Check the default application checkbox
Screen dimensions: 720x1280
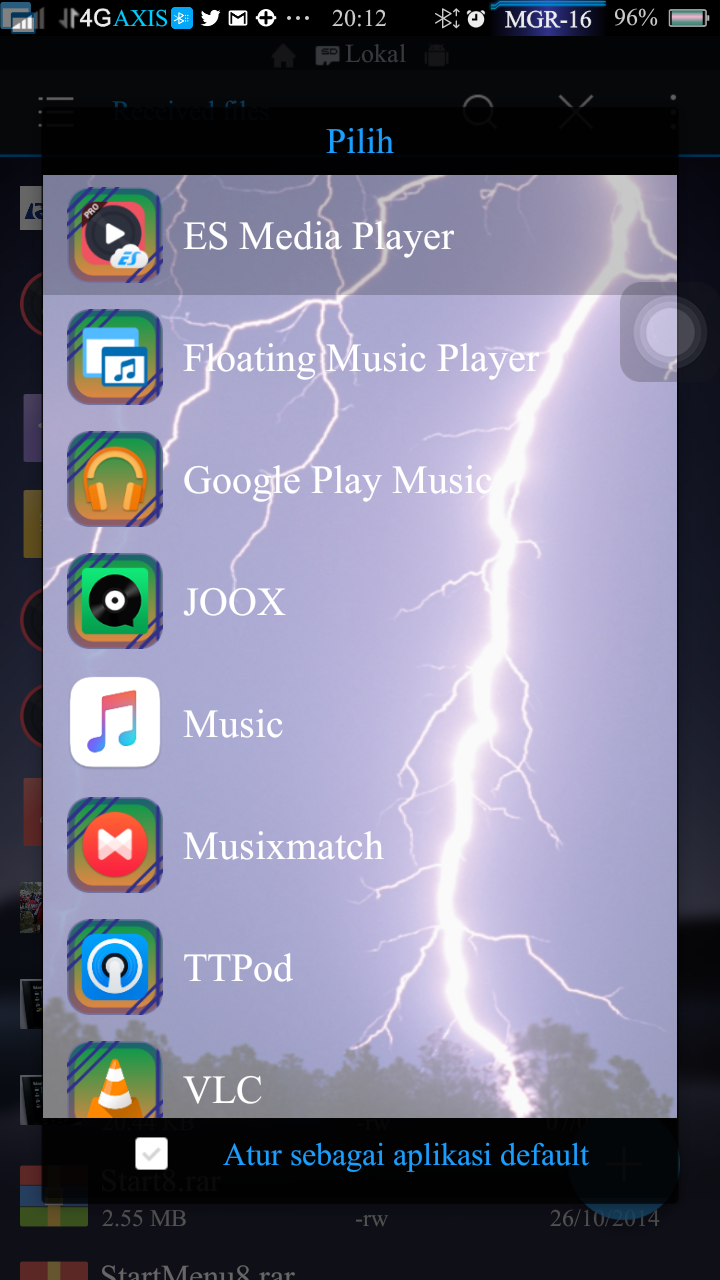tap(152, 1154)
